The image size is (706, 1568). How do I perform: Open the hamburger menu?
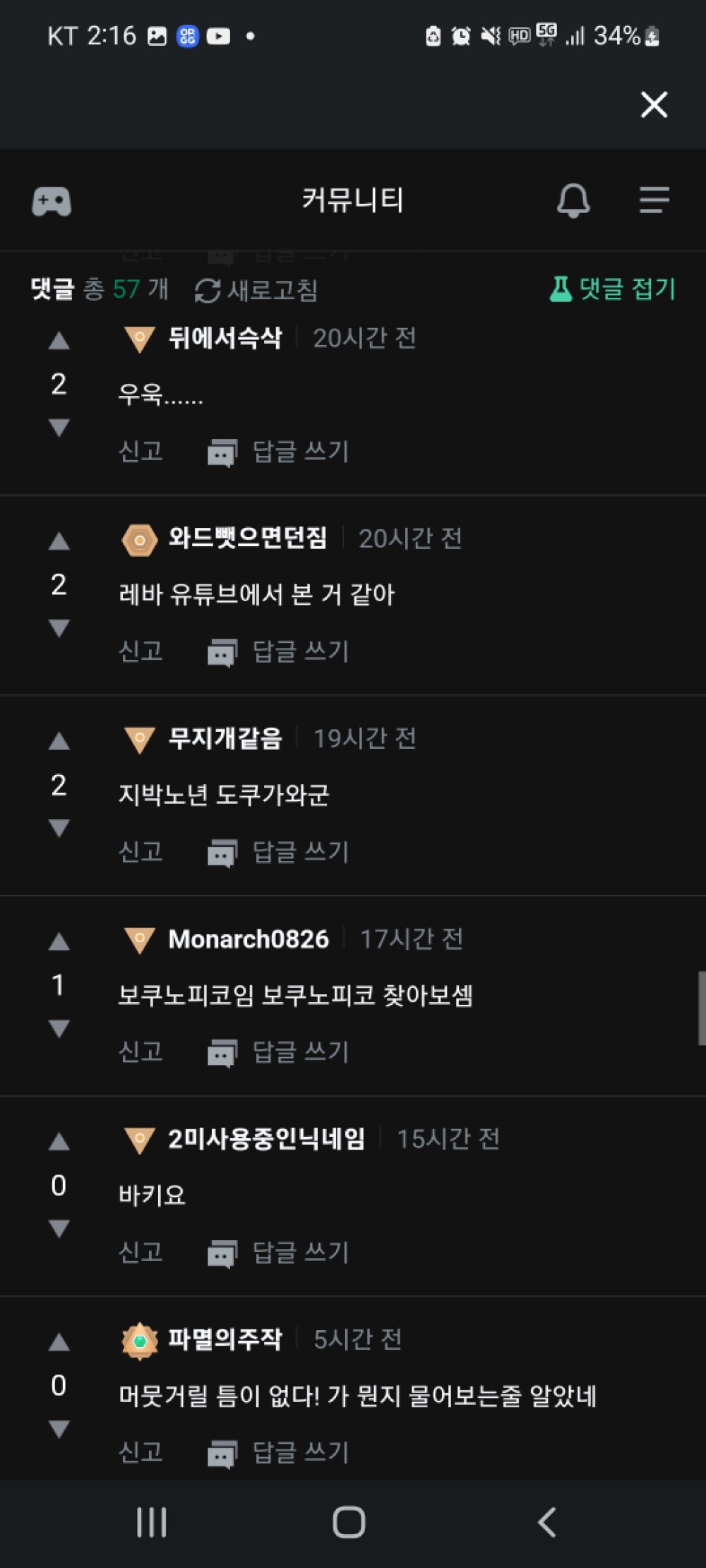654,200
